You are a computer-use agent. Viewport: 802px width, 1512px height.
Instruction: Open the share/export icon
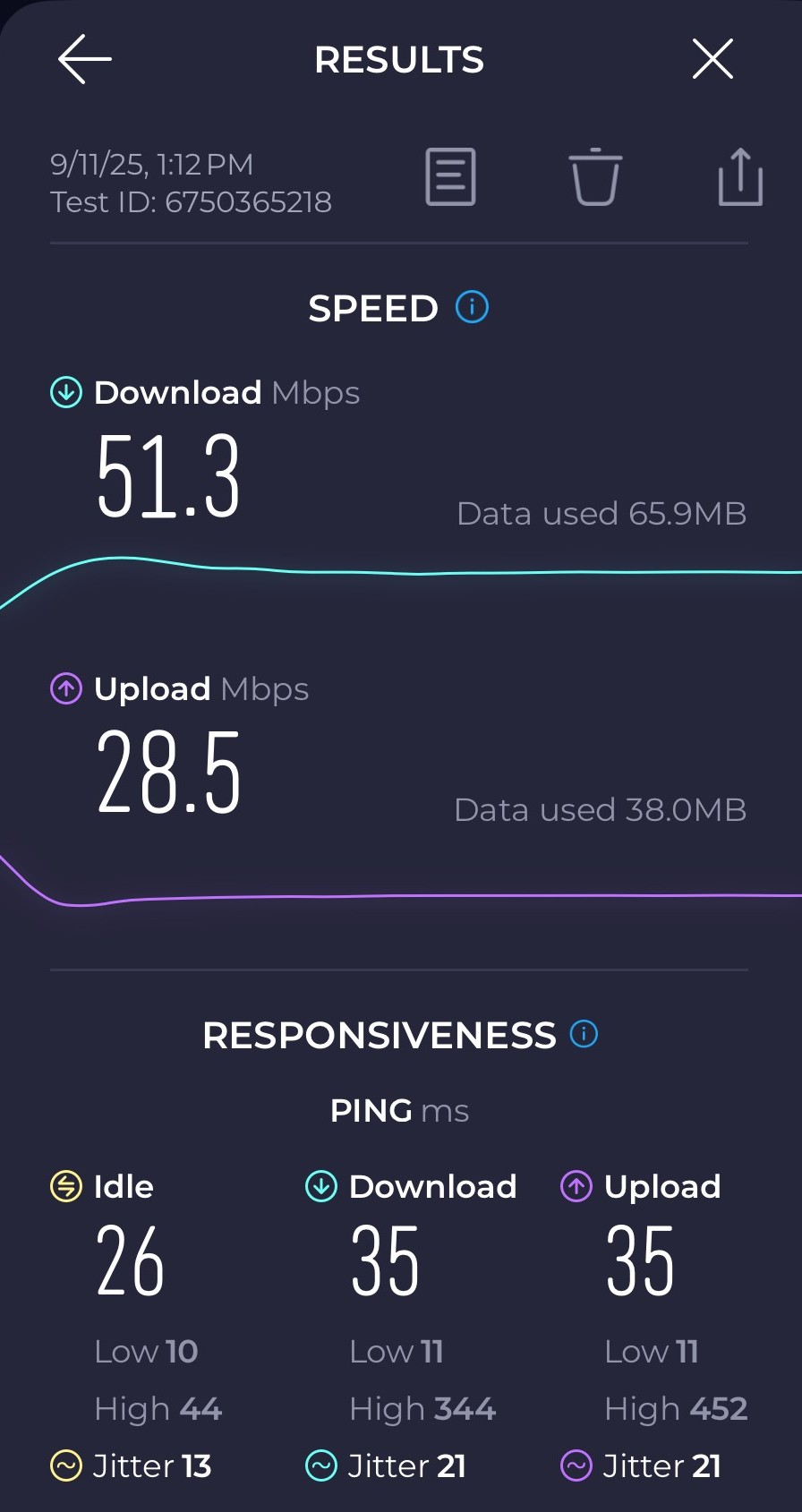coord(739,177)
